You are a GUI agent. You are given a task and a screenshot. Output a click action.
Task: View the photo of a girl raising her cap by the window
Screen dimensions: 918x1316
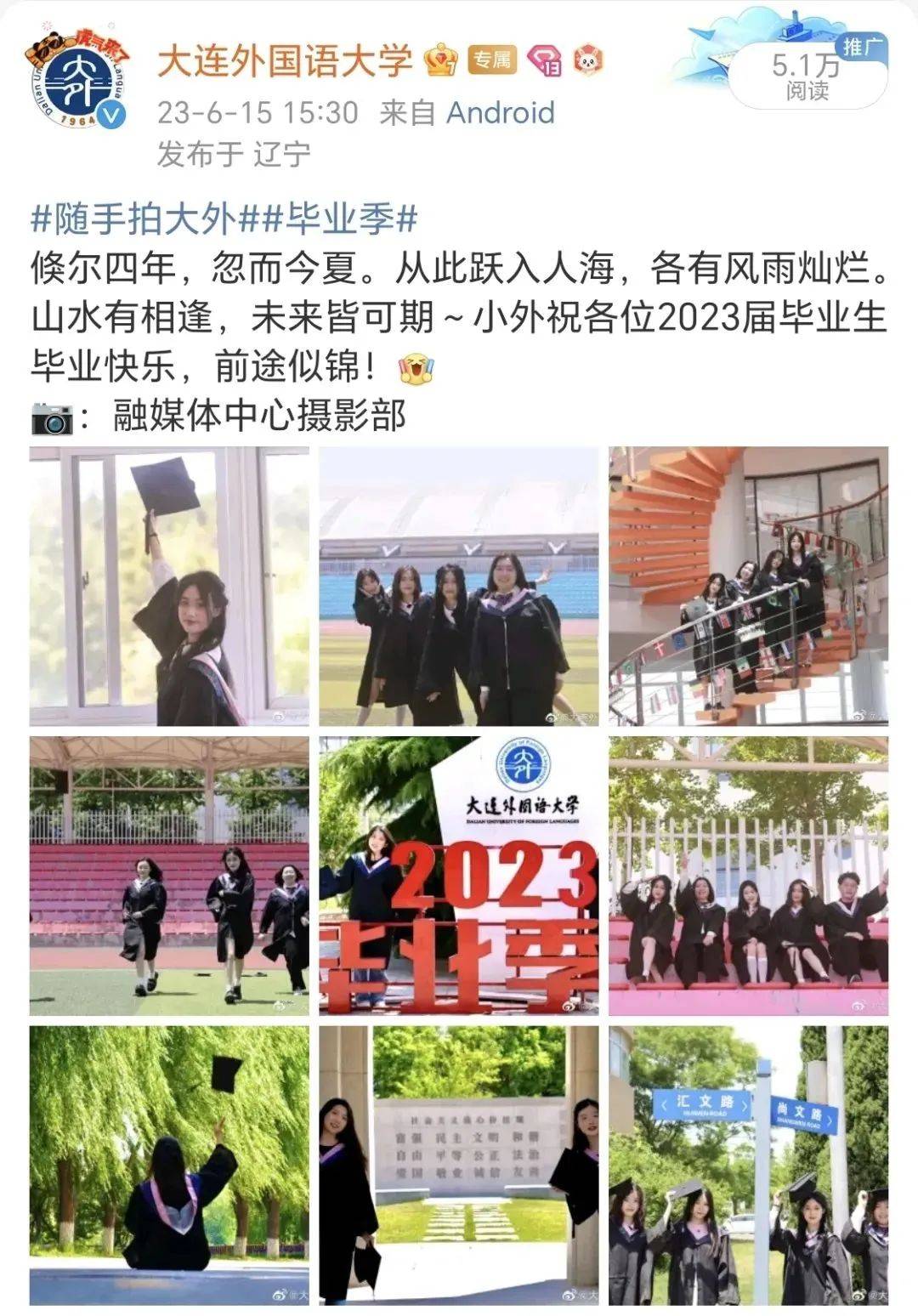[x=169, y=587]
